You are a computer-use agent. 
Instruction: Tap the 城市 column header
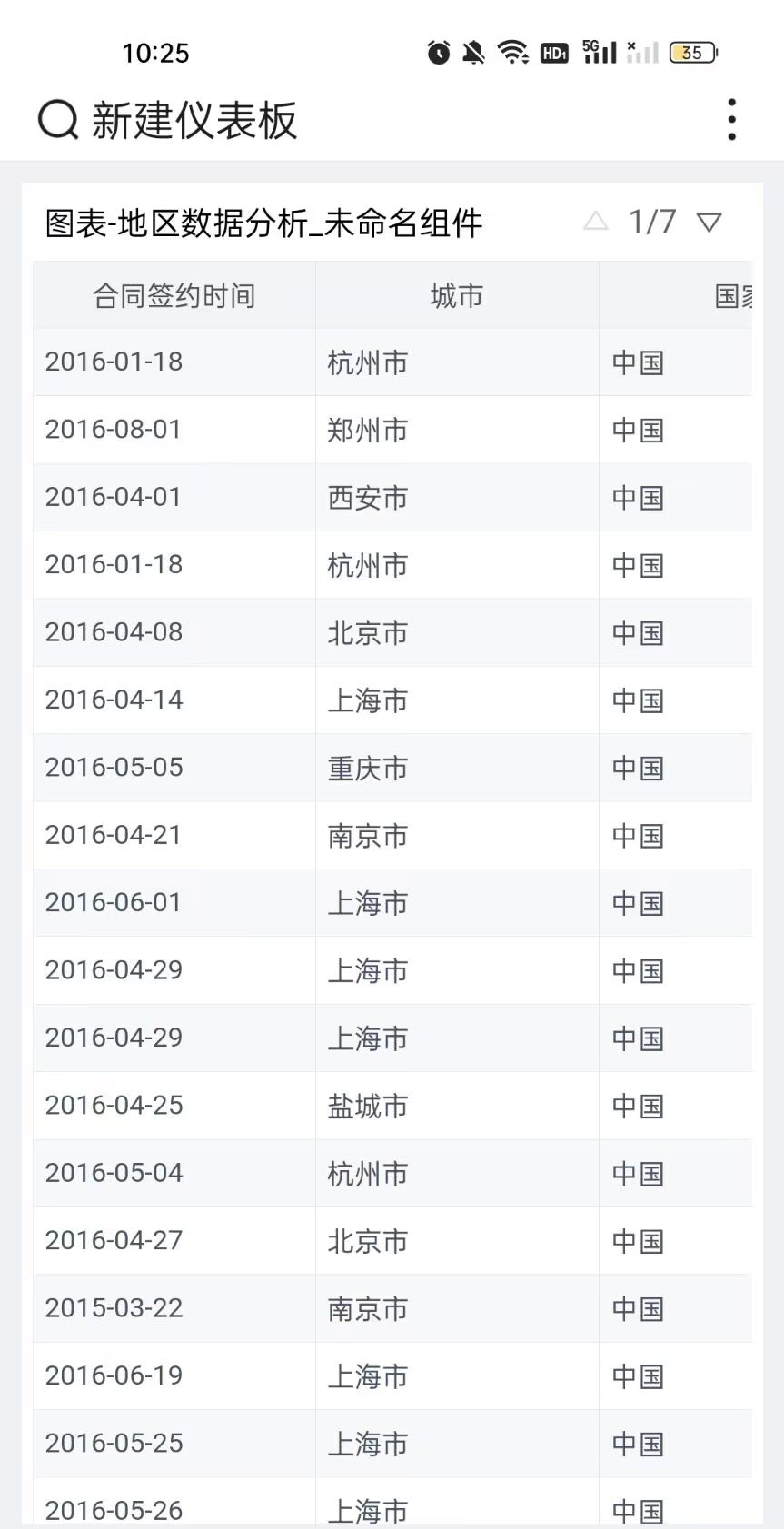pyautogui.click(x=457, y=296)
